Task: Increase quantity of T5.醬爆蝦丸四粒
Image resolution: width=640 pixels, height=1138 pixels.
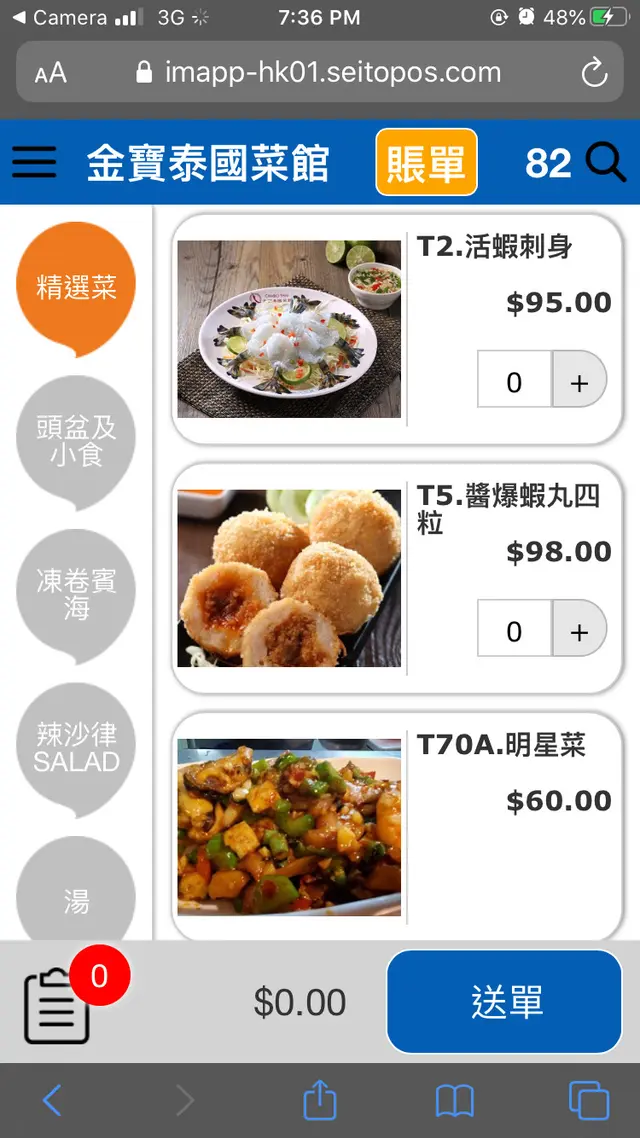Action: 579,629
